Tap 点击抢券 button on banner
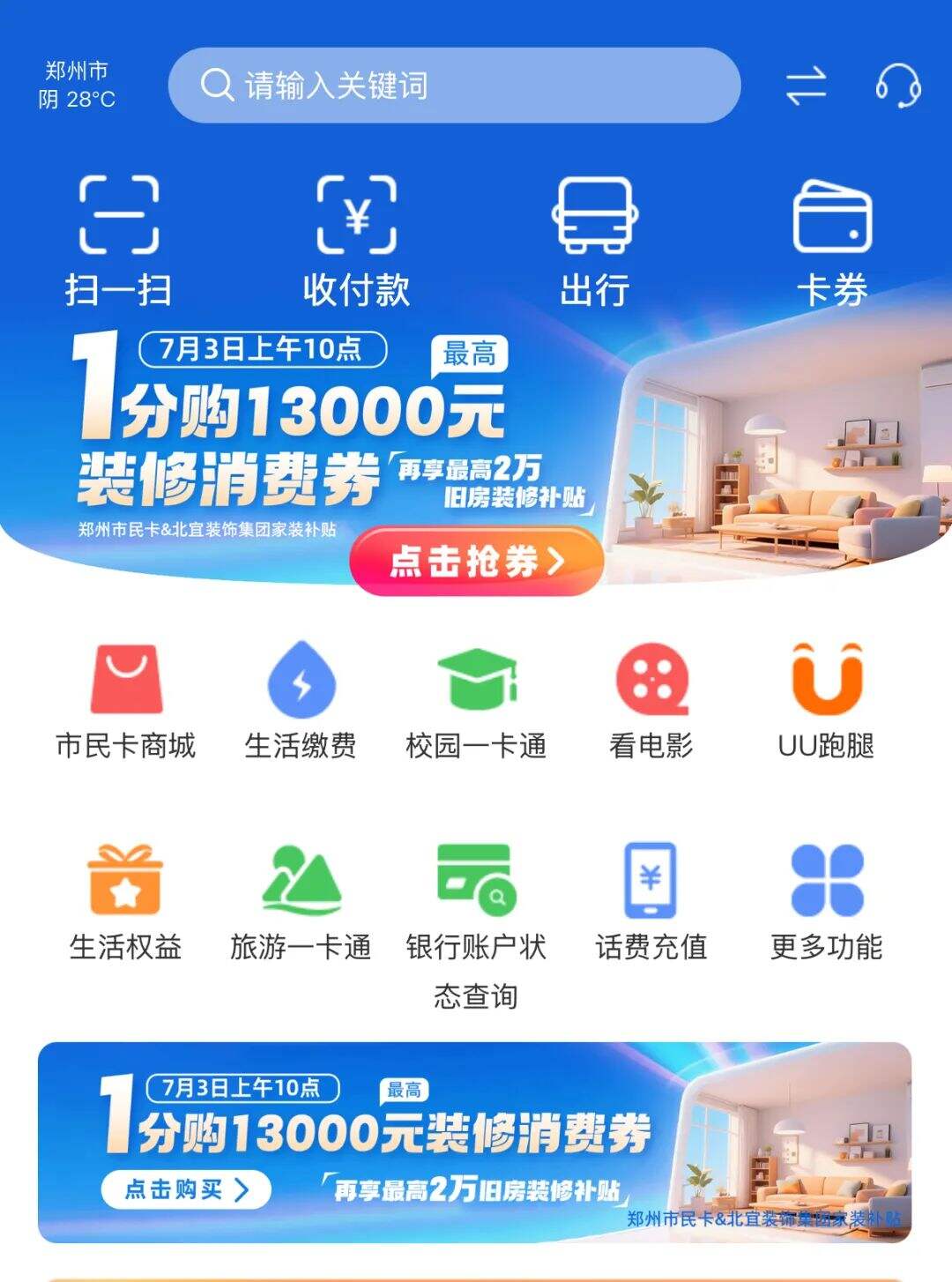 [x=476, y=561]
